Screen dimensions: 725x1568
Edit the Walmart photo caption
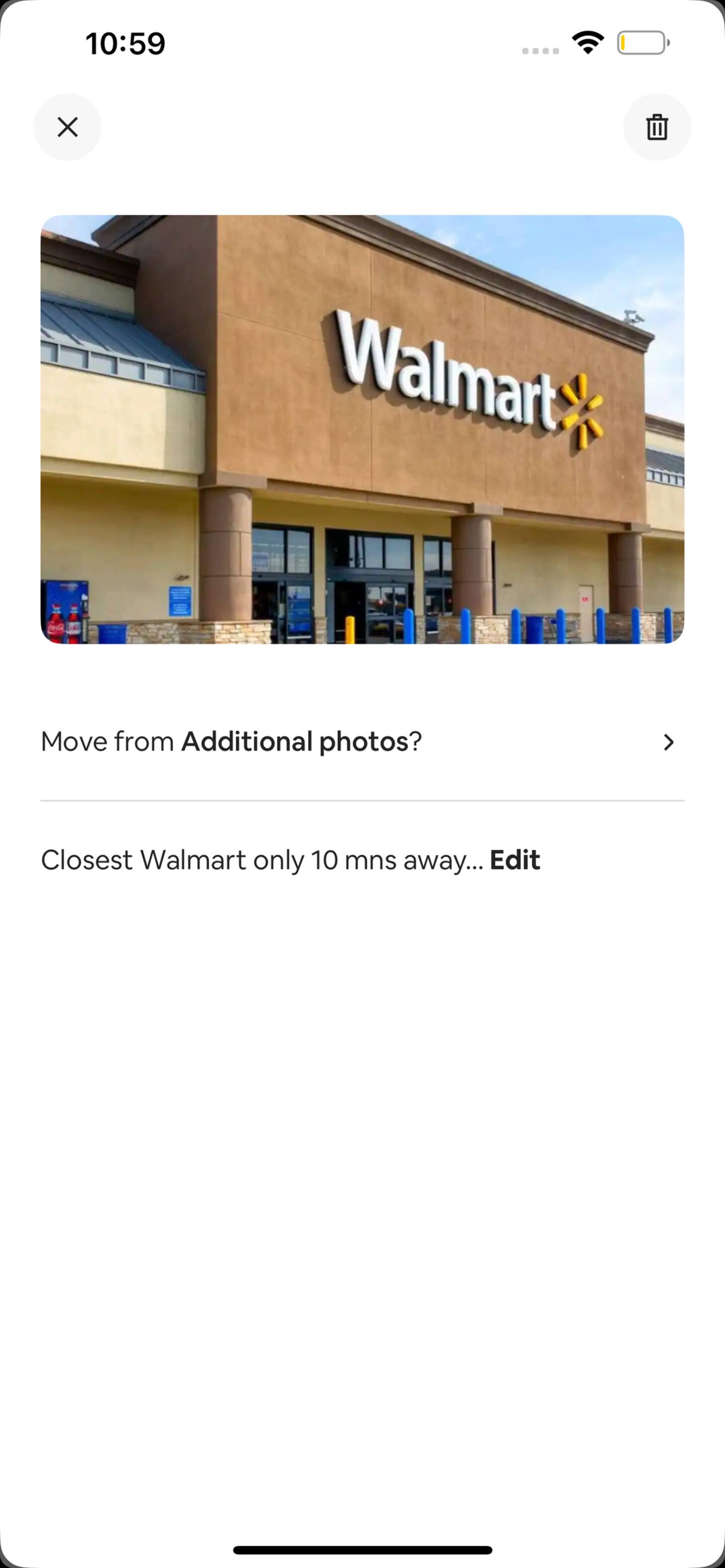pyautogui.click(x=515, y=859)
